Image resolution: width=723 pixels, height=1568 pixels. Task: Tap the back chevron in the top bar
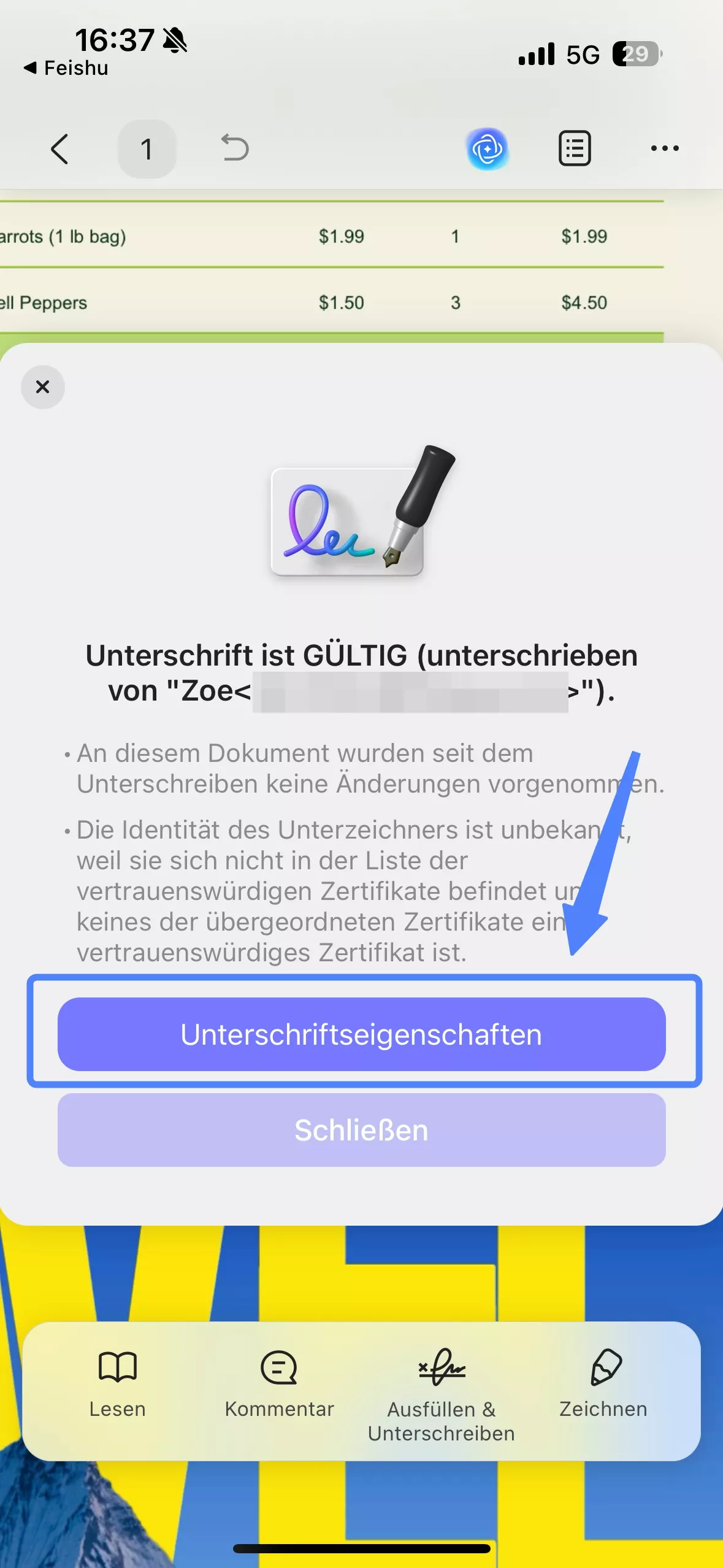click(60, 148)
